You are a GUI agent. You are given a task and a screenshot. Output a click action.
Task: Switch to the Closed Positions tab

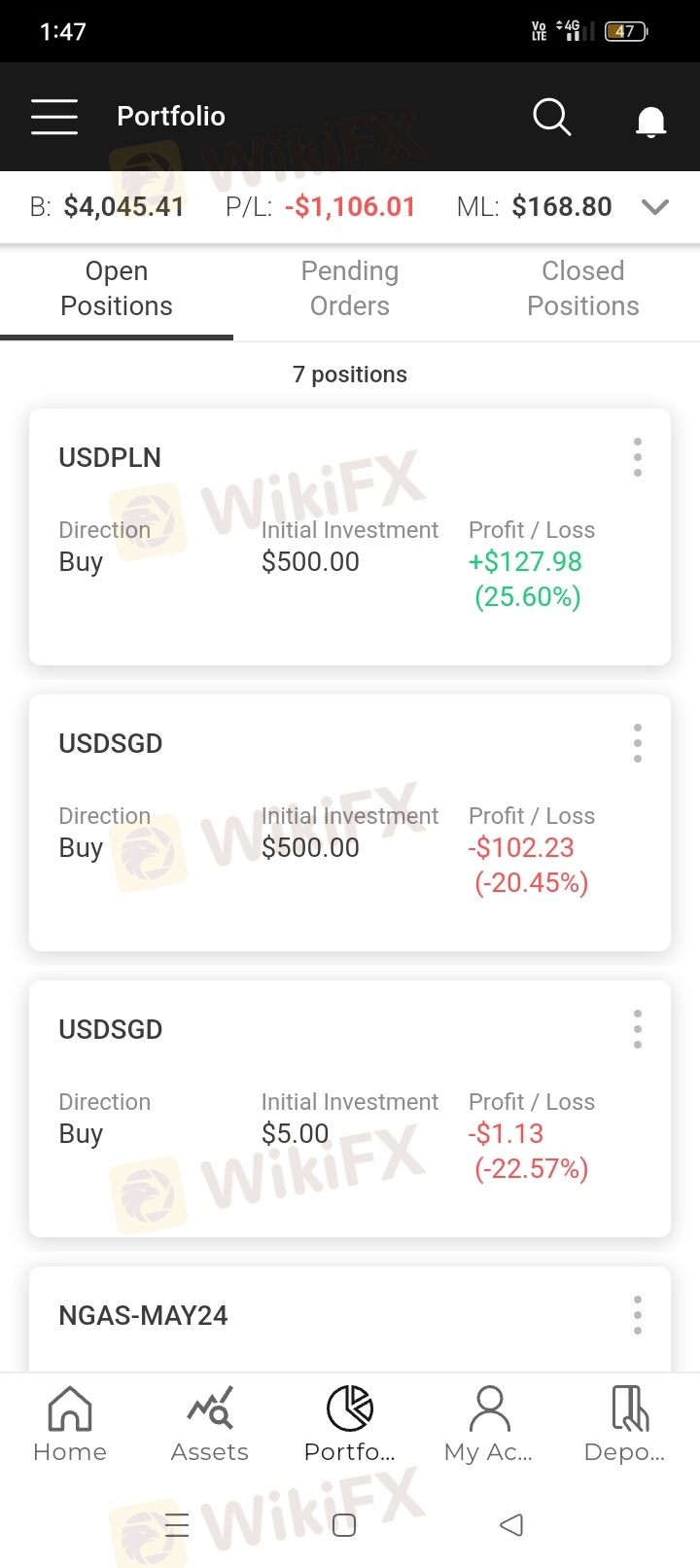582,288
